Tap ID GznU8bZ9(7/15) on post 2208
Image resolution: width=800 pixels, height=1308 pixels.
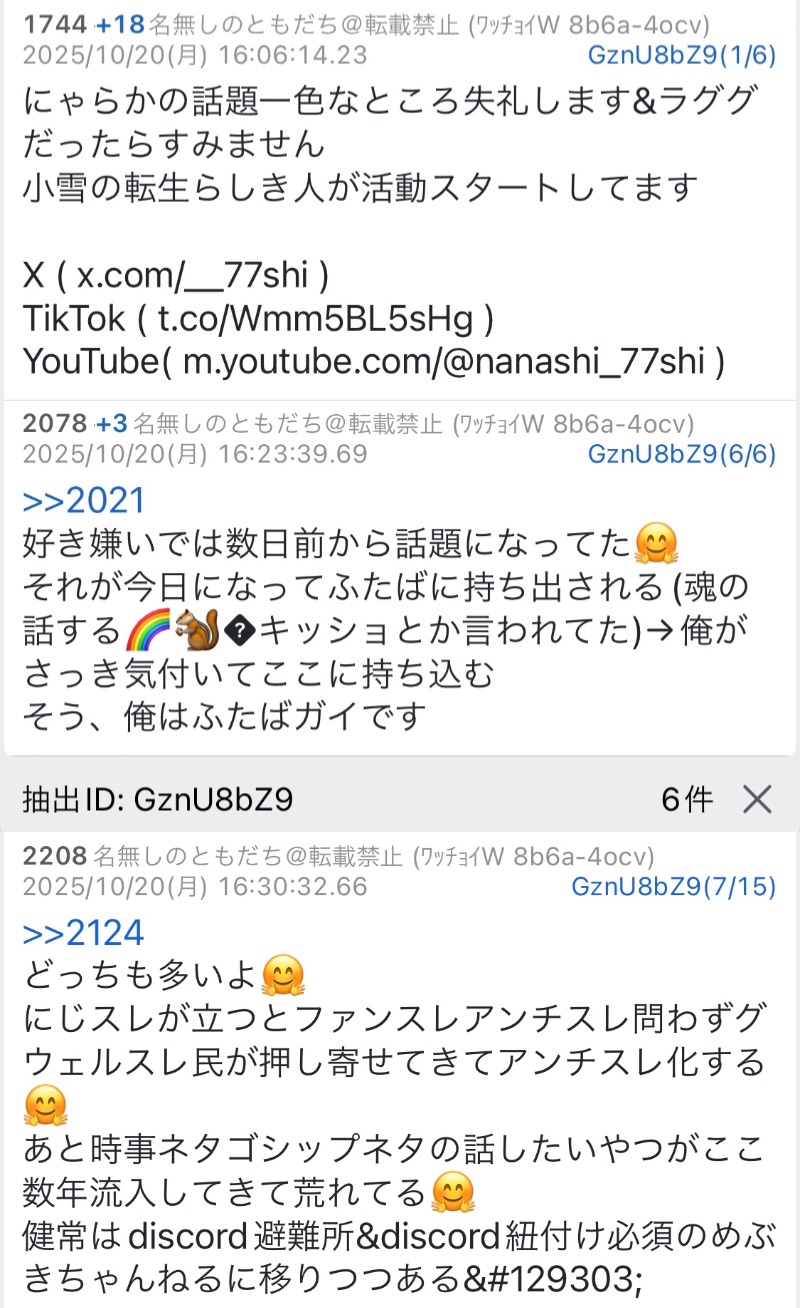(674, 887)
